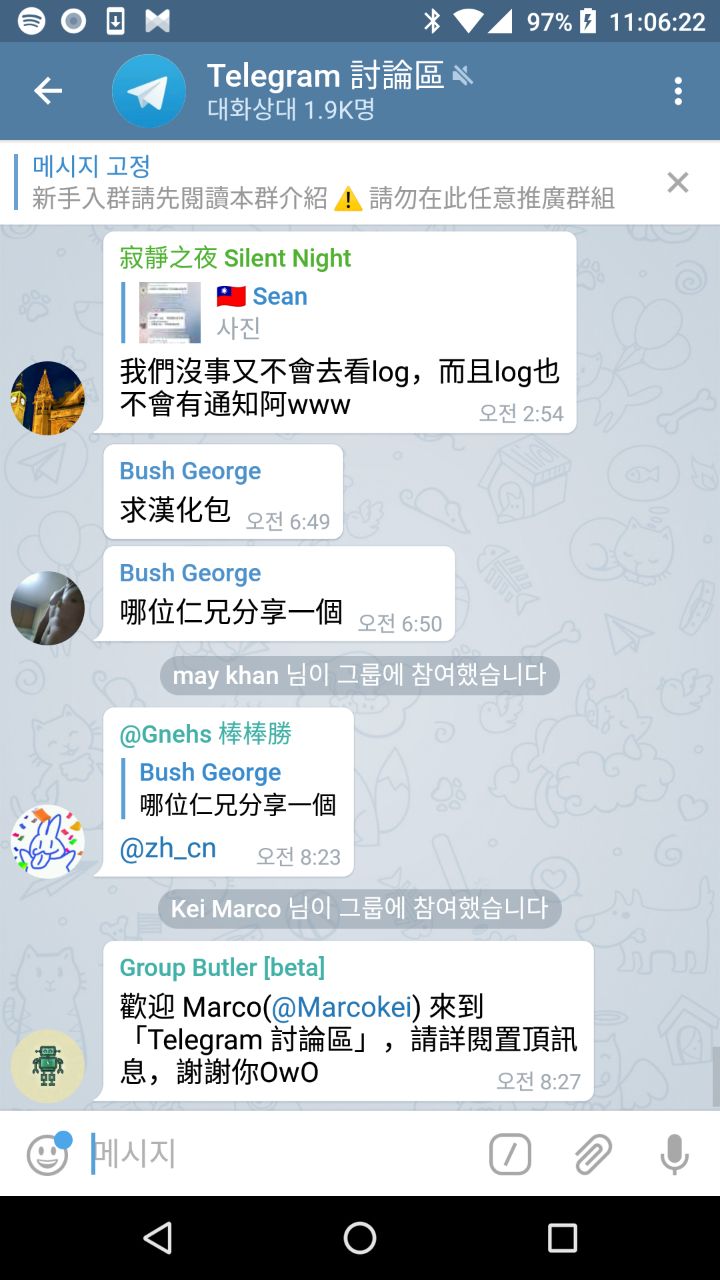Record a voice message with the microphone

tap(675, 1155)
